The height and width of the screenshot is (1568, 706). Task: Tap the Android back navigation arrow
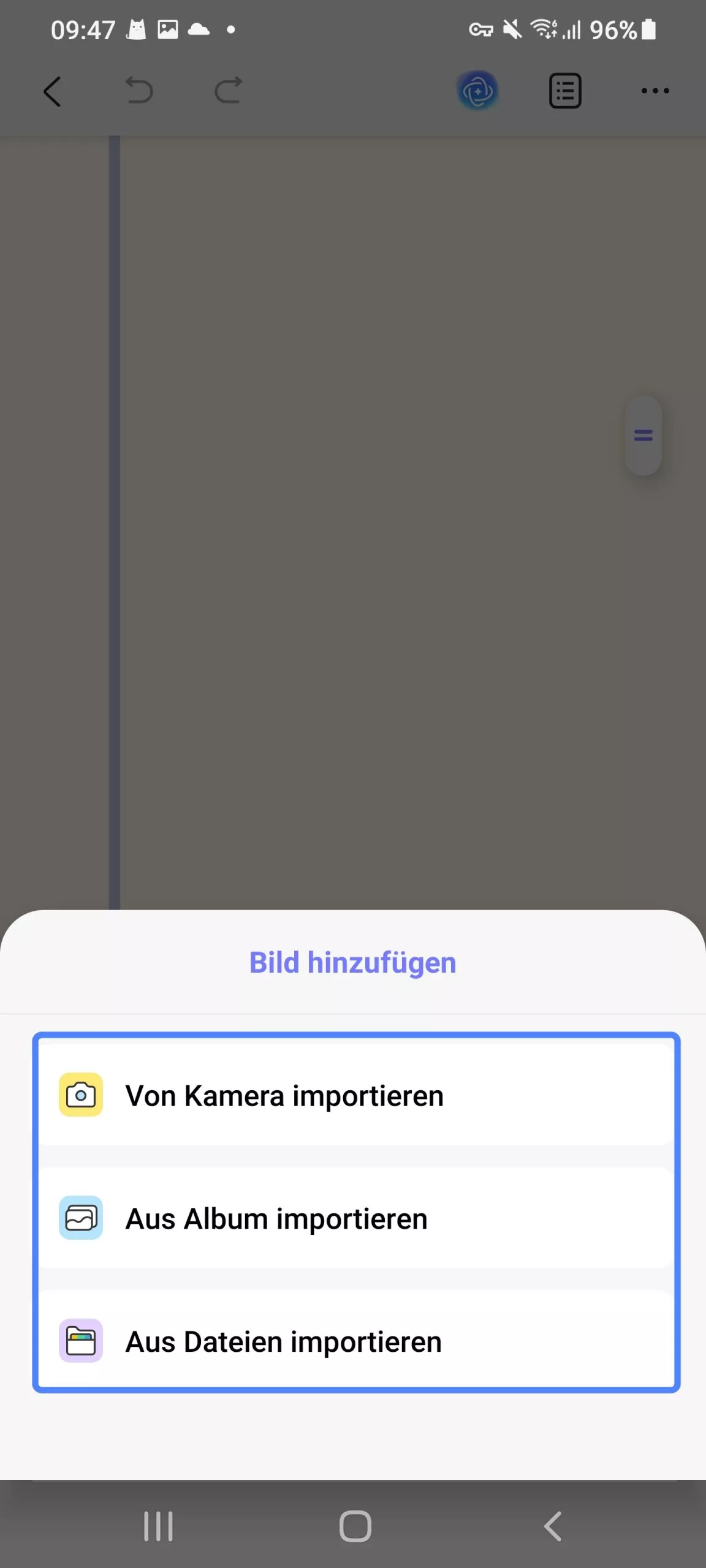tap(551, 1526)
